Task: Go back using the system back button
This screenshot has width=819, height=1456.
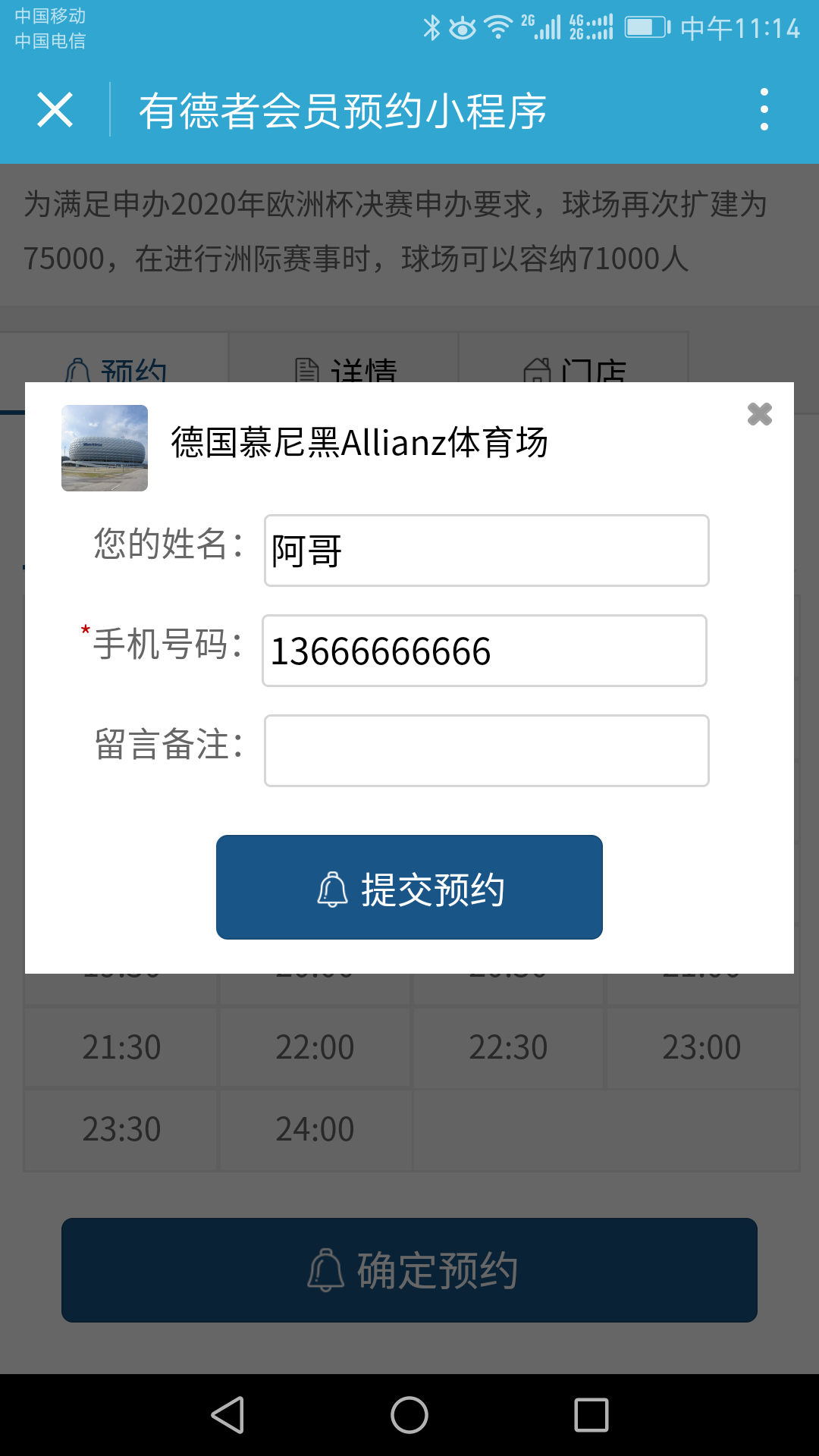Action: (227, 1415)
